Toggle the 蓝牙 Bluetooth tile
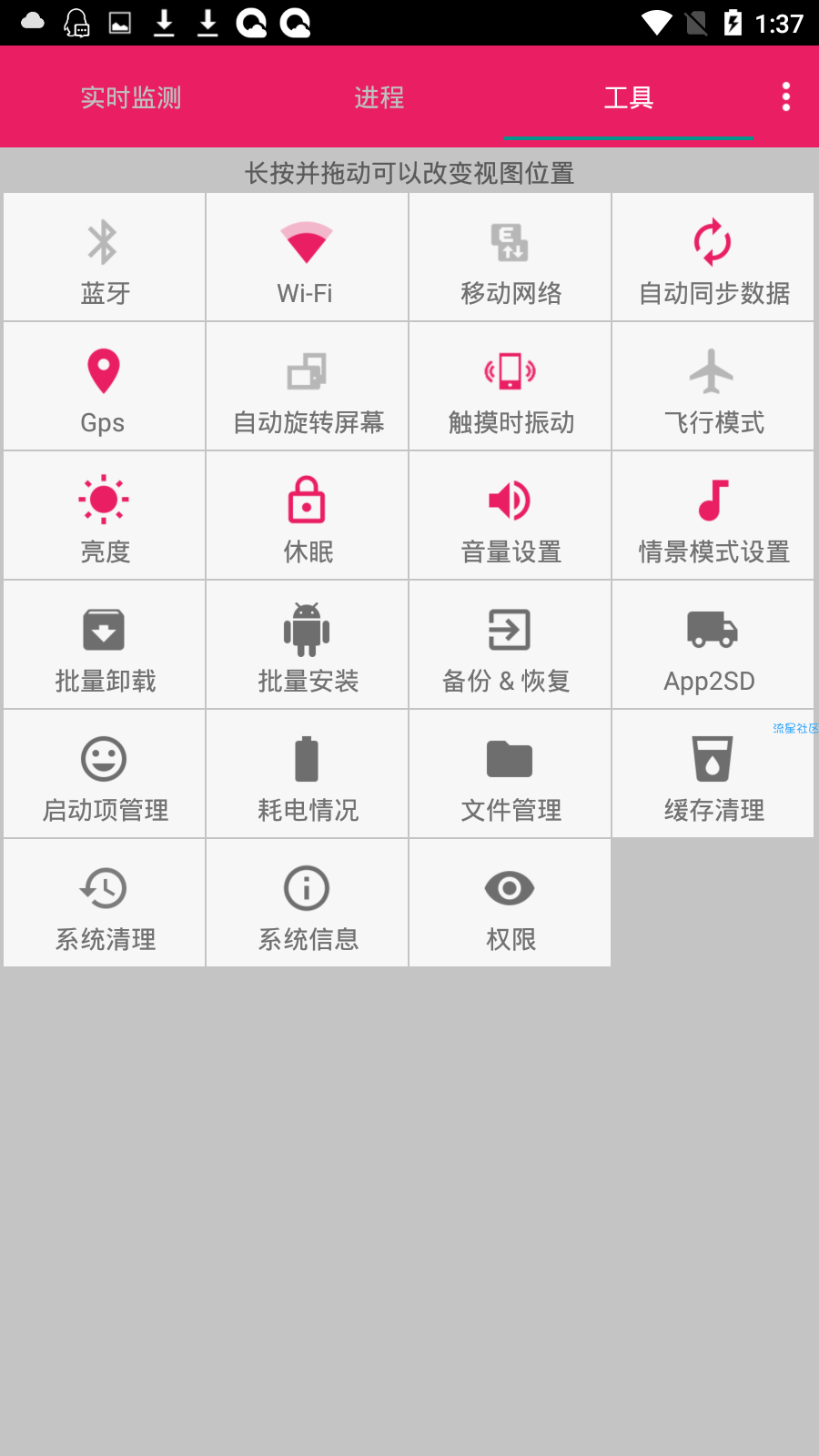 (x=105, y=257)
